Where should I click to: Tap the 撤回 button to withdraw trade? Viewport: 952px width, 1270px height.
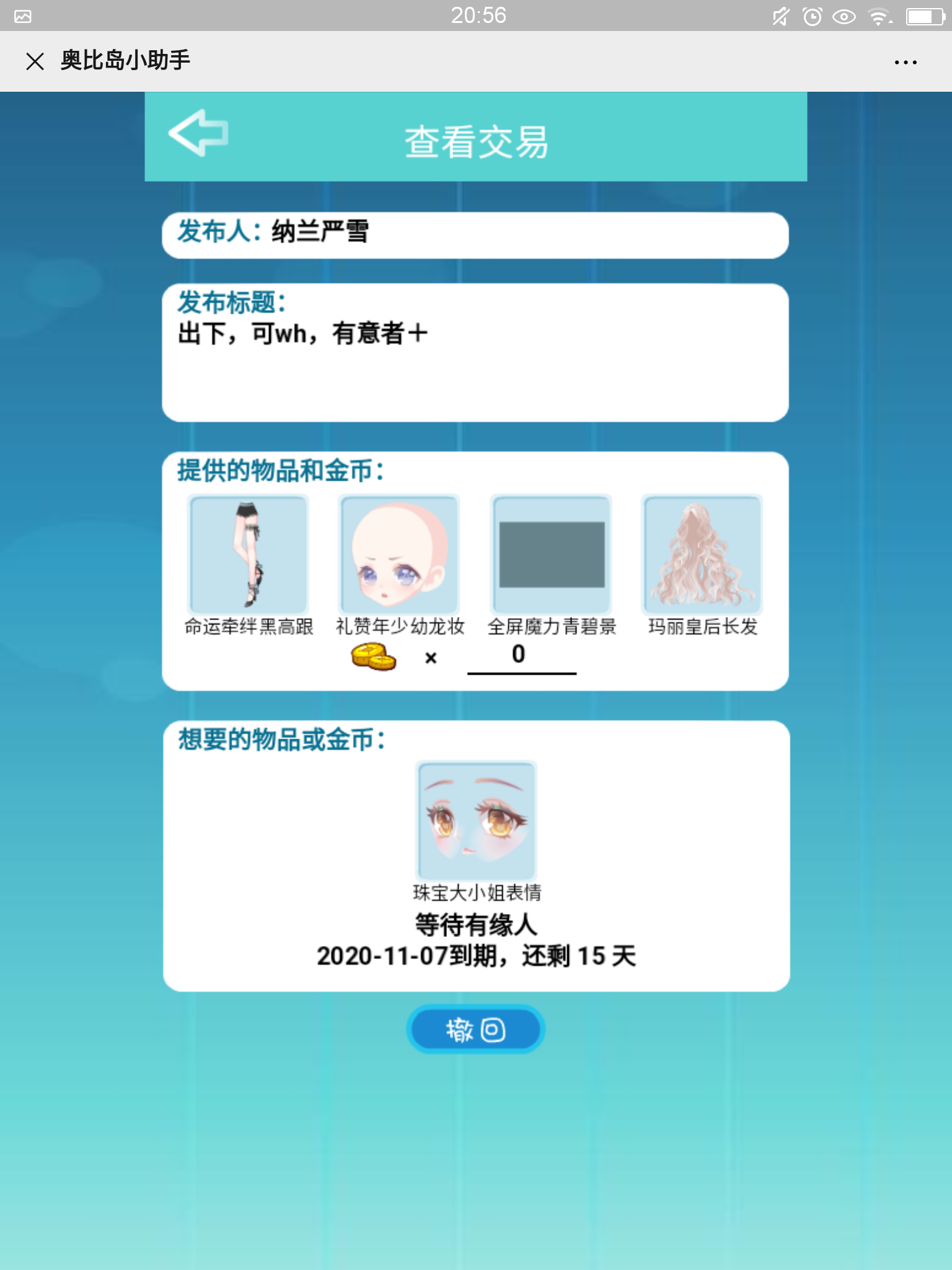pos(475,1030)
